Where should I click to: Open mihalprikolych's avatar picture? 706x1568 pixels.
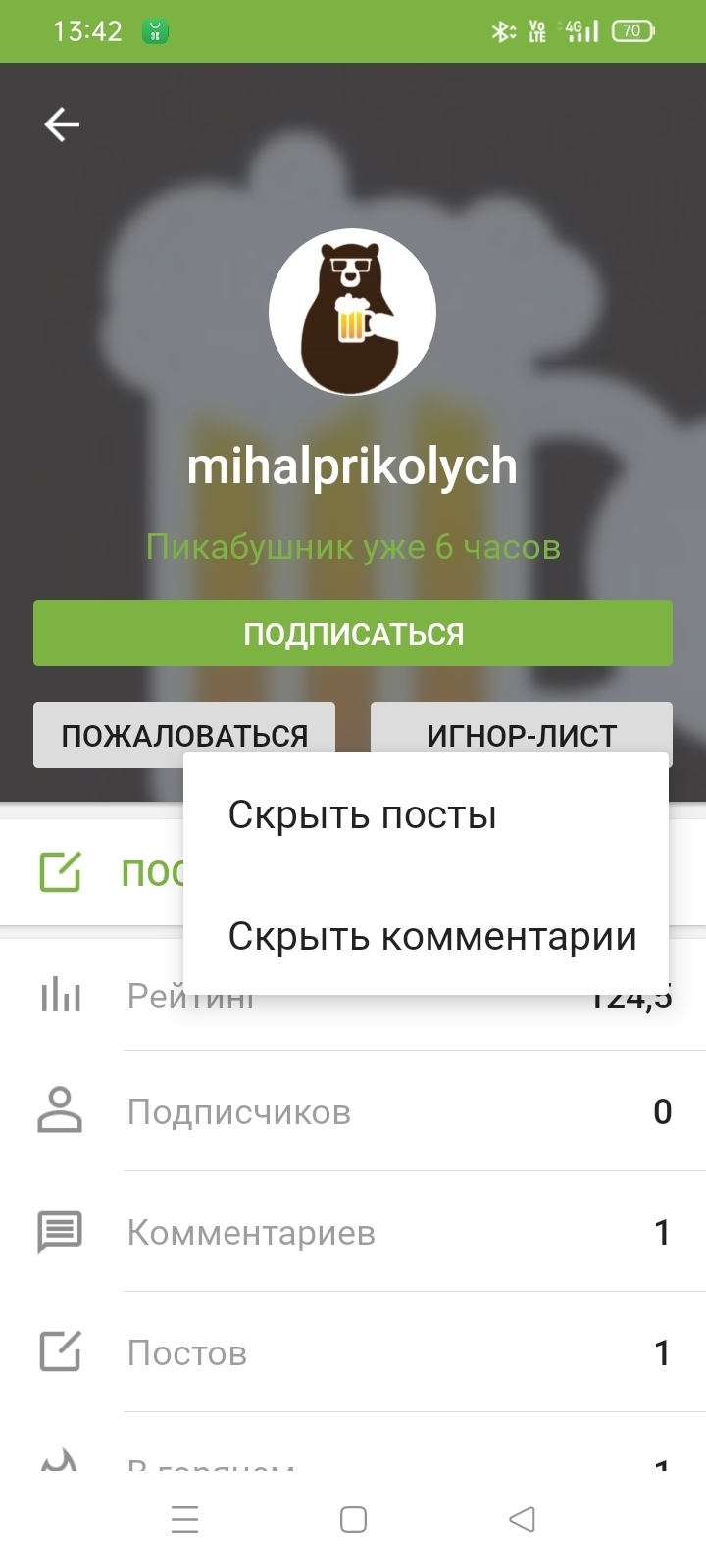point(352,313)
